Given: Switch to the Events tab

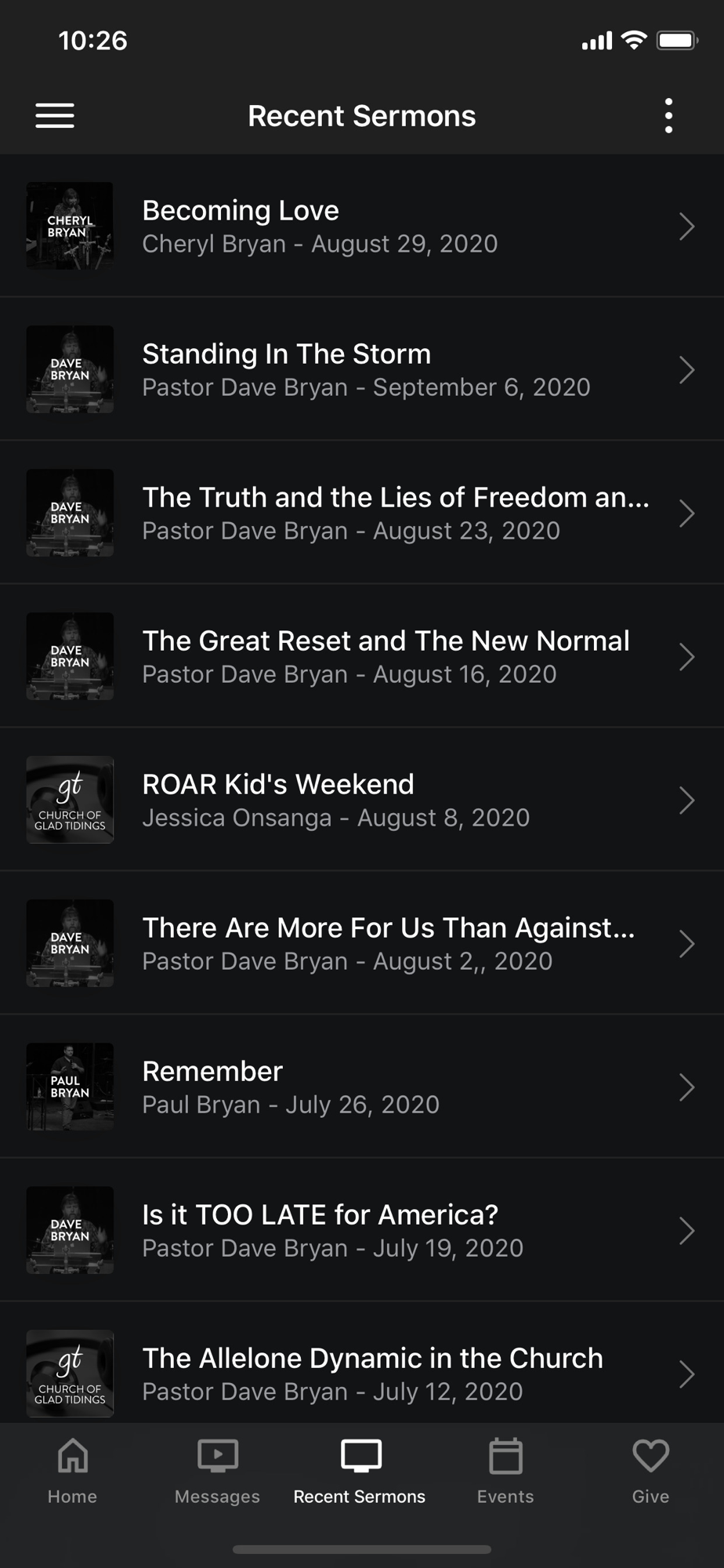Looking at the screenshot, I should click(505, 1472).
